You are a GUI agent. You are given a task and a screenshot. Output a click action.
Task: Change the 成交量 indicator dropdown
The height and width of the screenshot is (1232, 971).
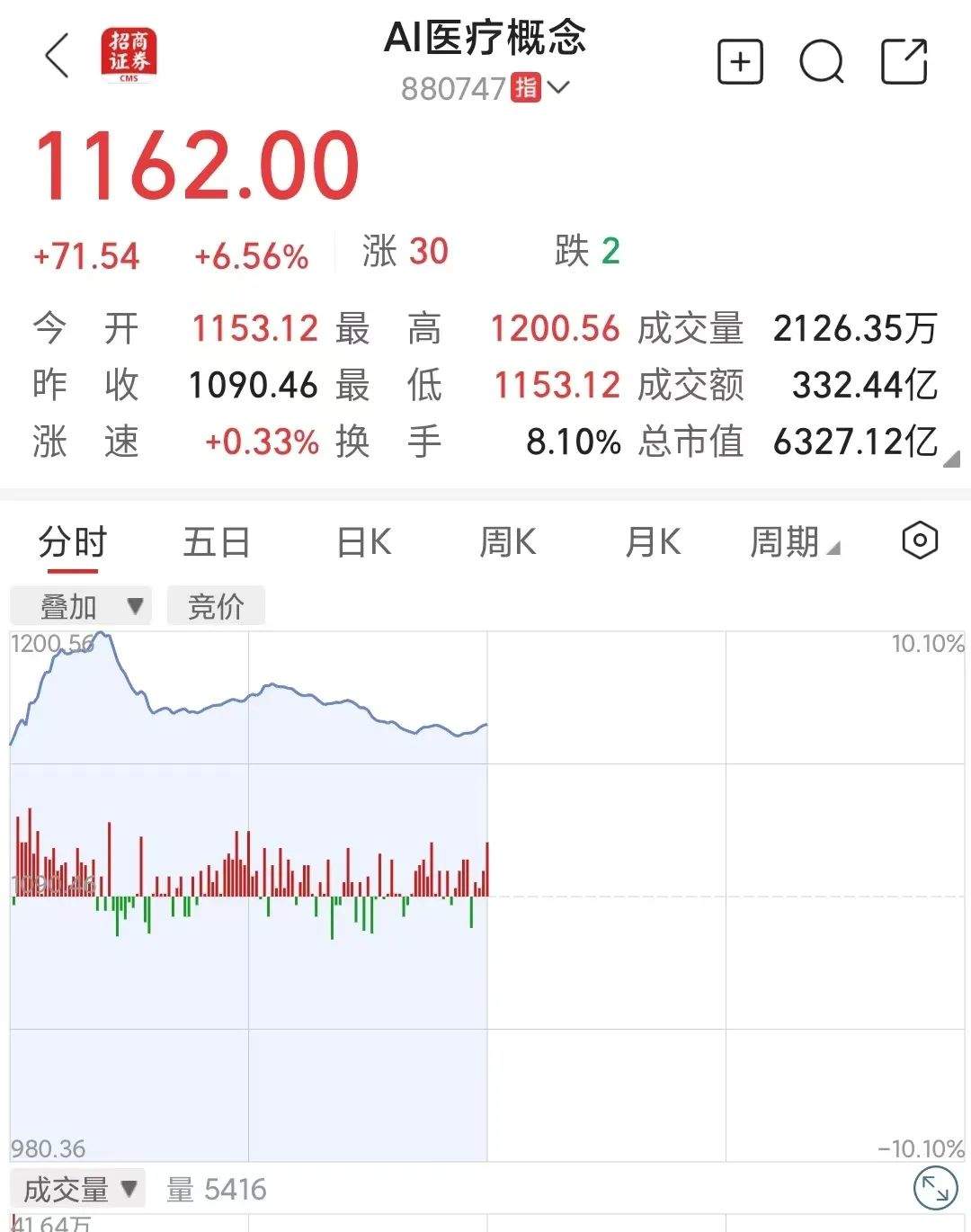click(79, 1190)
